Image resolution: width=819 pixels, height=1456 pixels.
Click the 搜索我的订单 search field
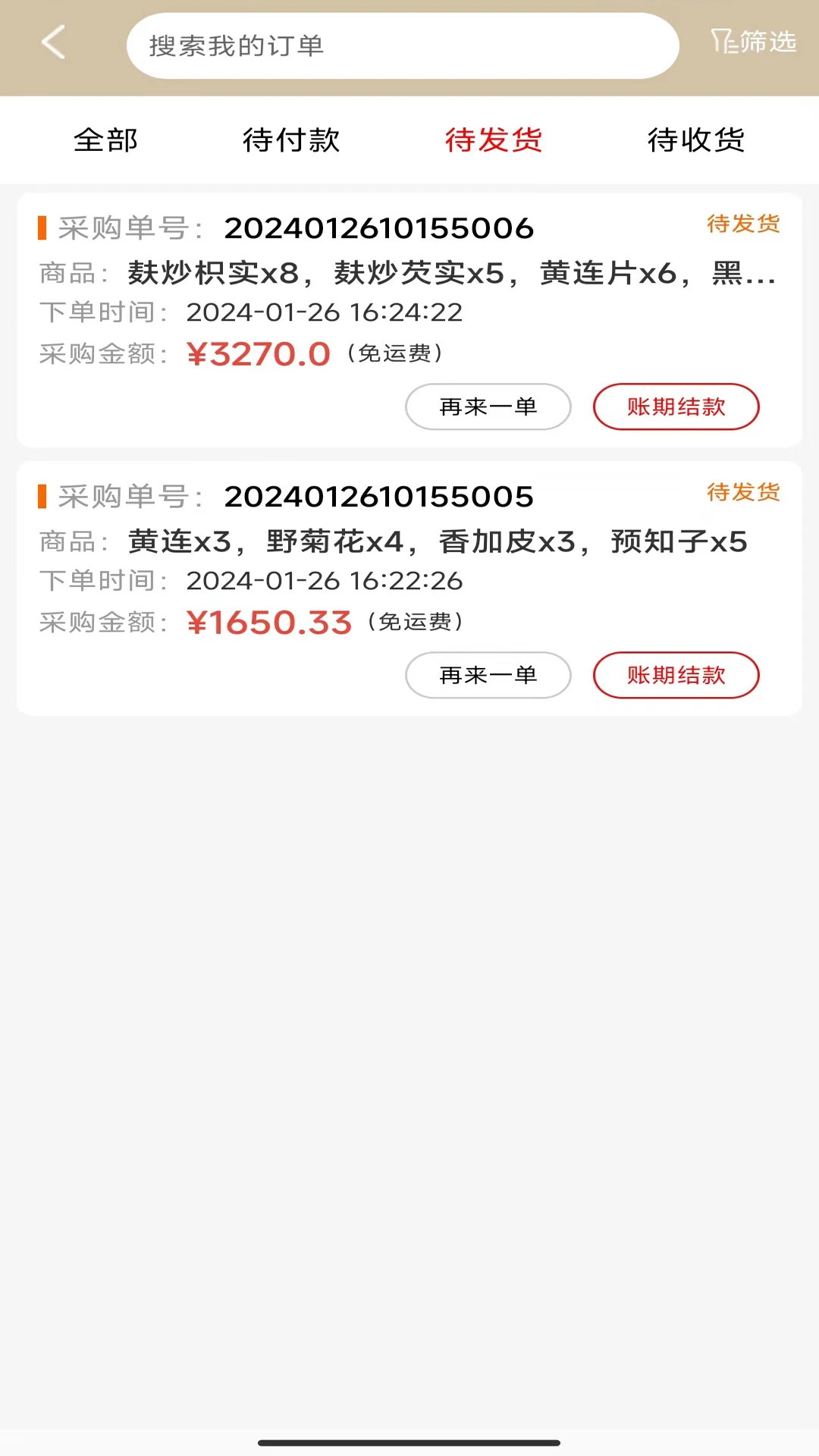pyautogui.click(x=403, y=45)
